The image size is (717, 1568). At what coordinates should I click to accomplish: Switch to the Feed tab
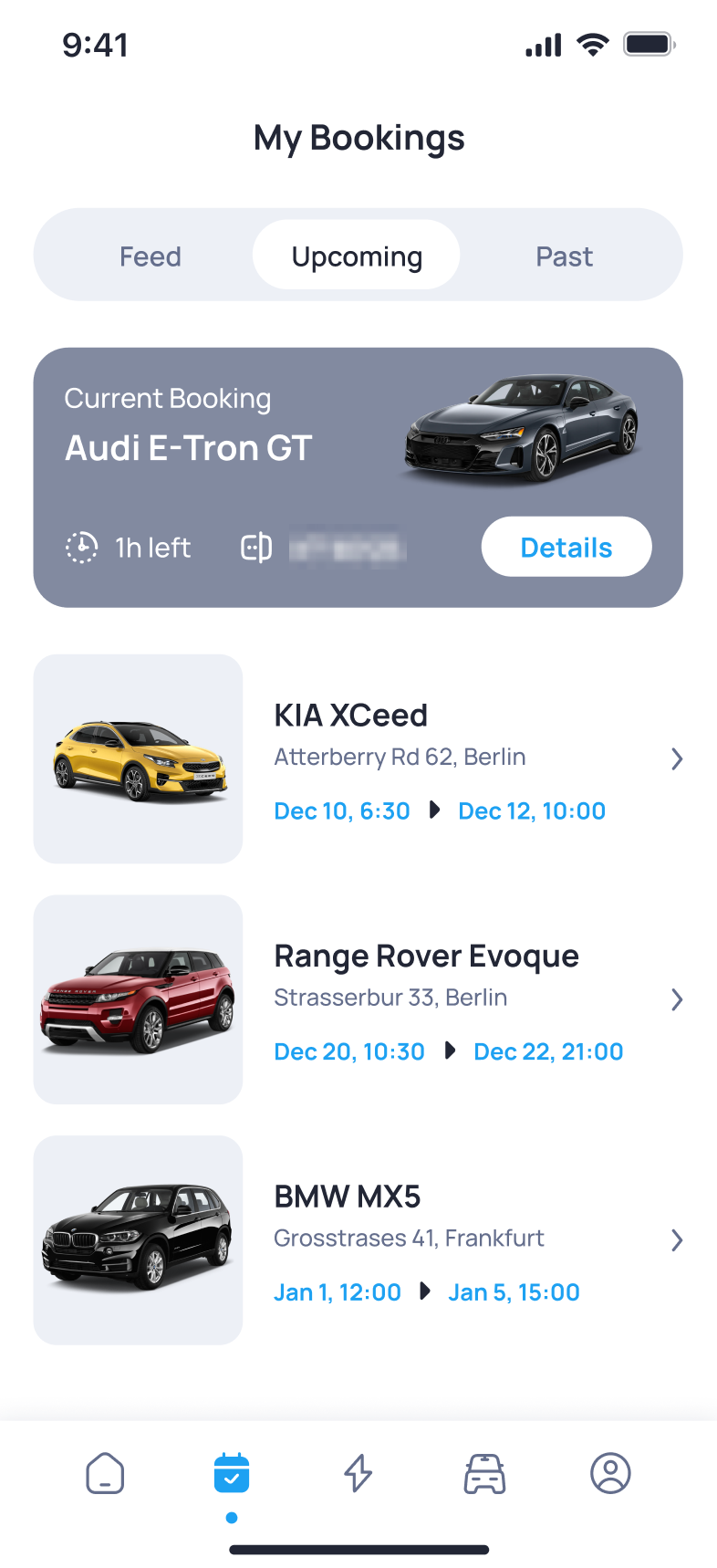point(151,256)
